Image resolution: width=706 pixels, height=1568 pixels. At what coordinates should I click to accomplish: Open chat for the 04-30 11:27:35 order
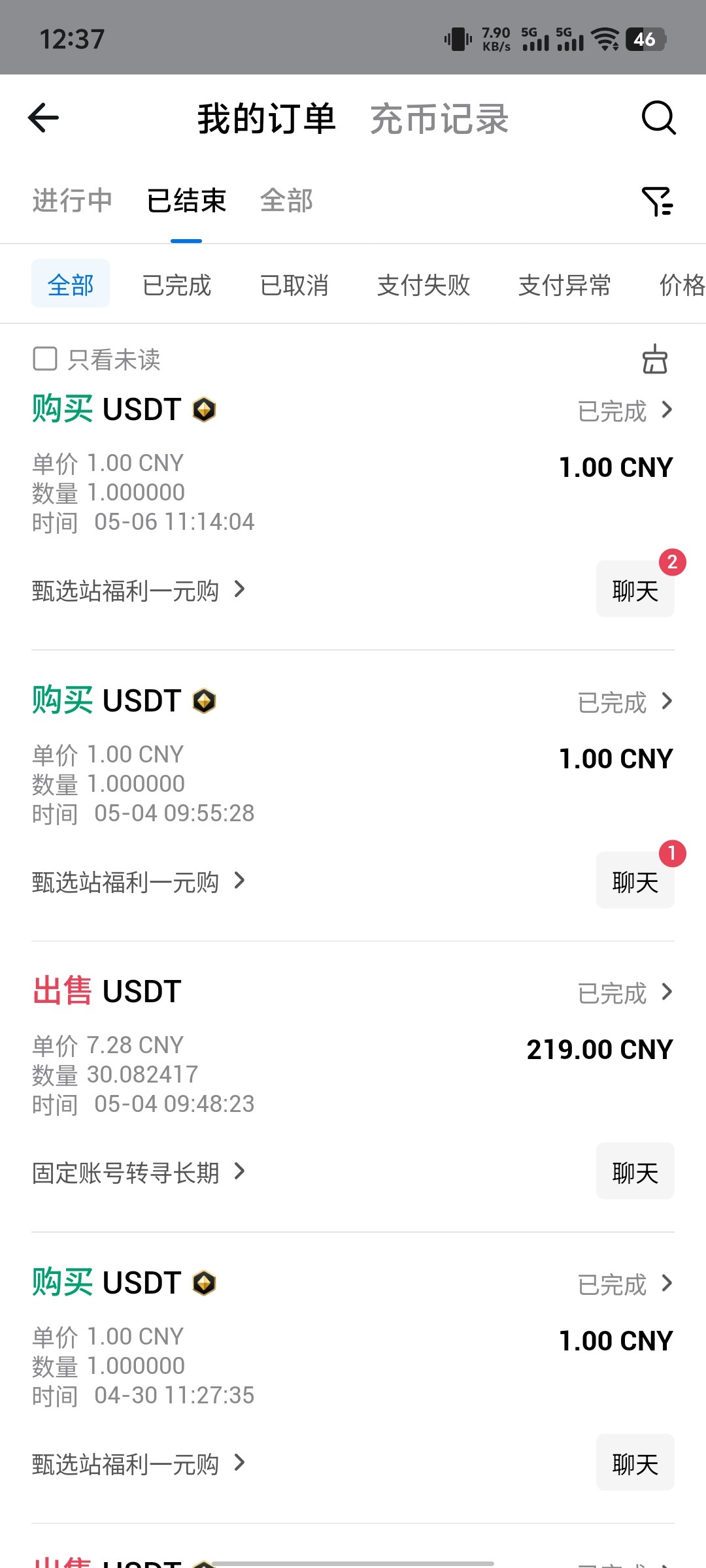[x=635, y=1463]
